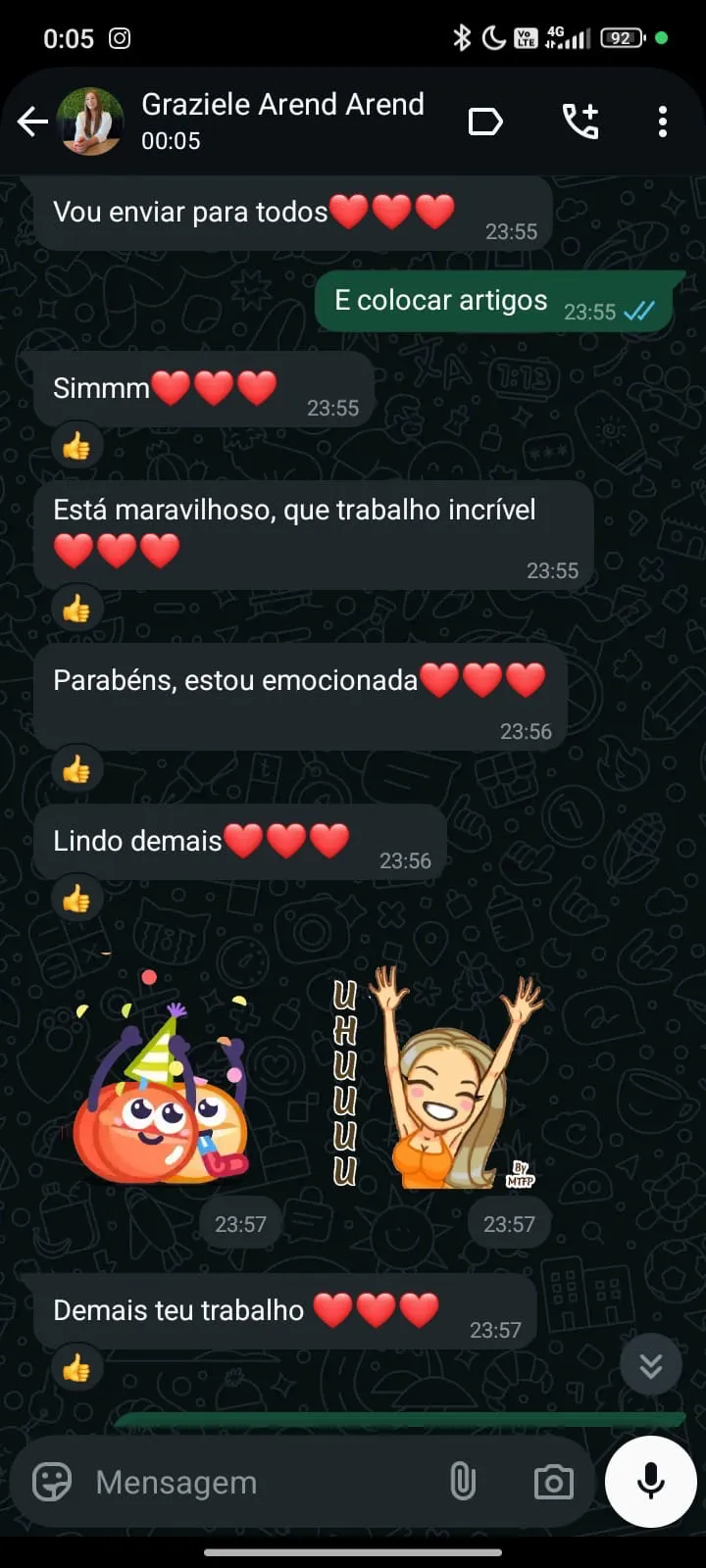
Task: Tap the scroll-to-bottom double chevron
Action: 650,1365
